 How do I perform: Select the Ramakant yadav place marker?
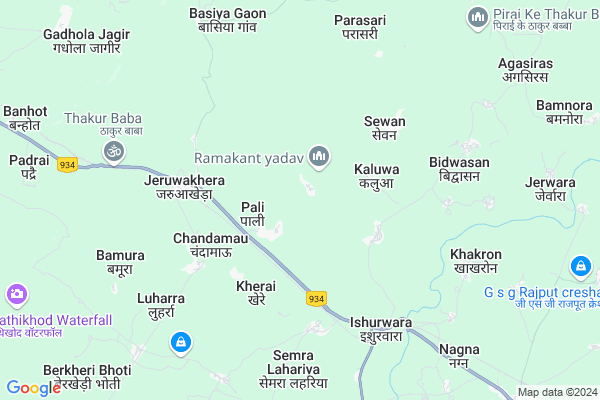(x=319, y=155)
